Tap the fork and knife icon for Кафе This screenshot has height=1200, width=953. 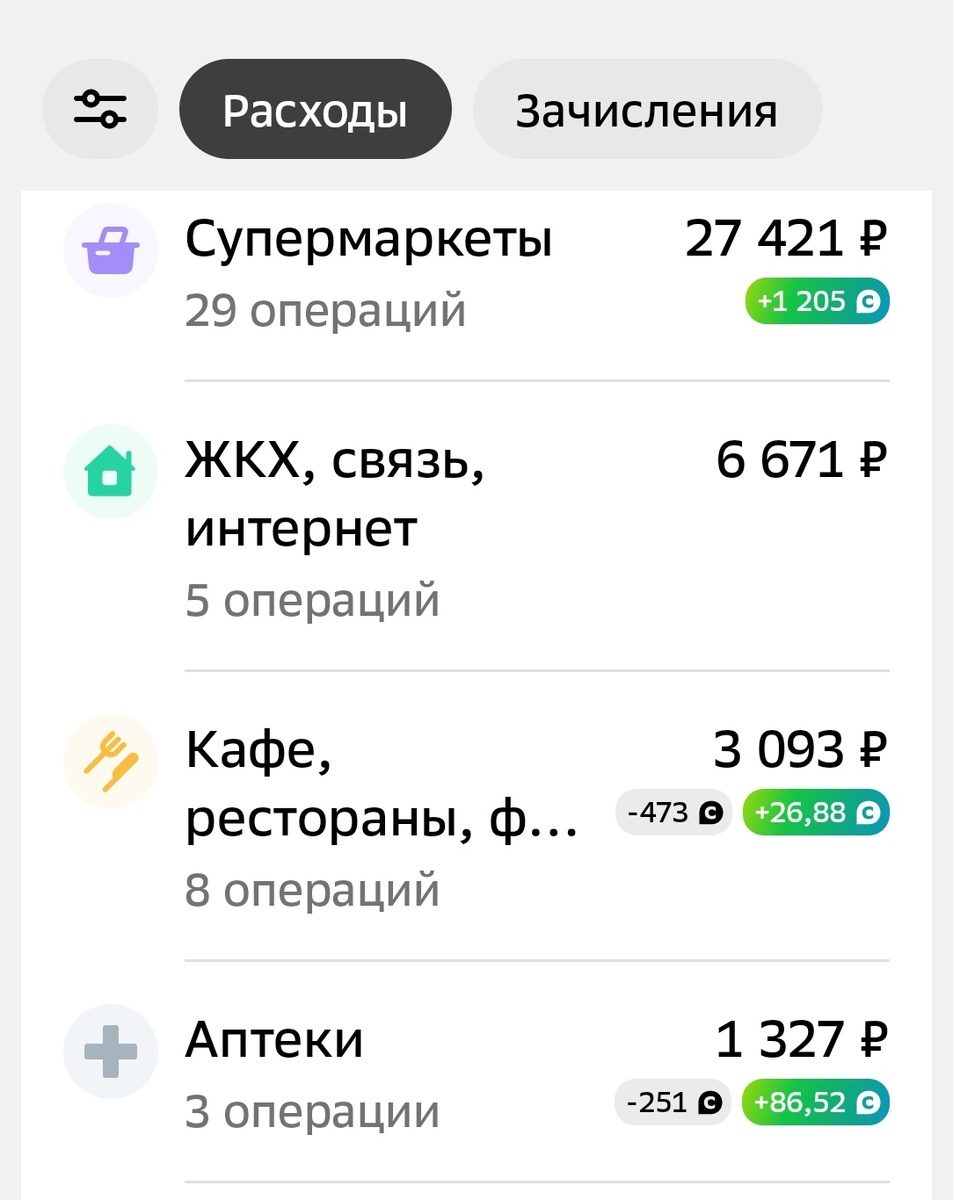click(x=110, y=761)
